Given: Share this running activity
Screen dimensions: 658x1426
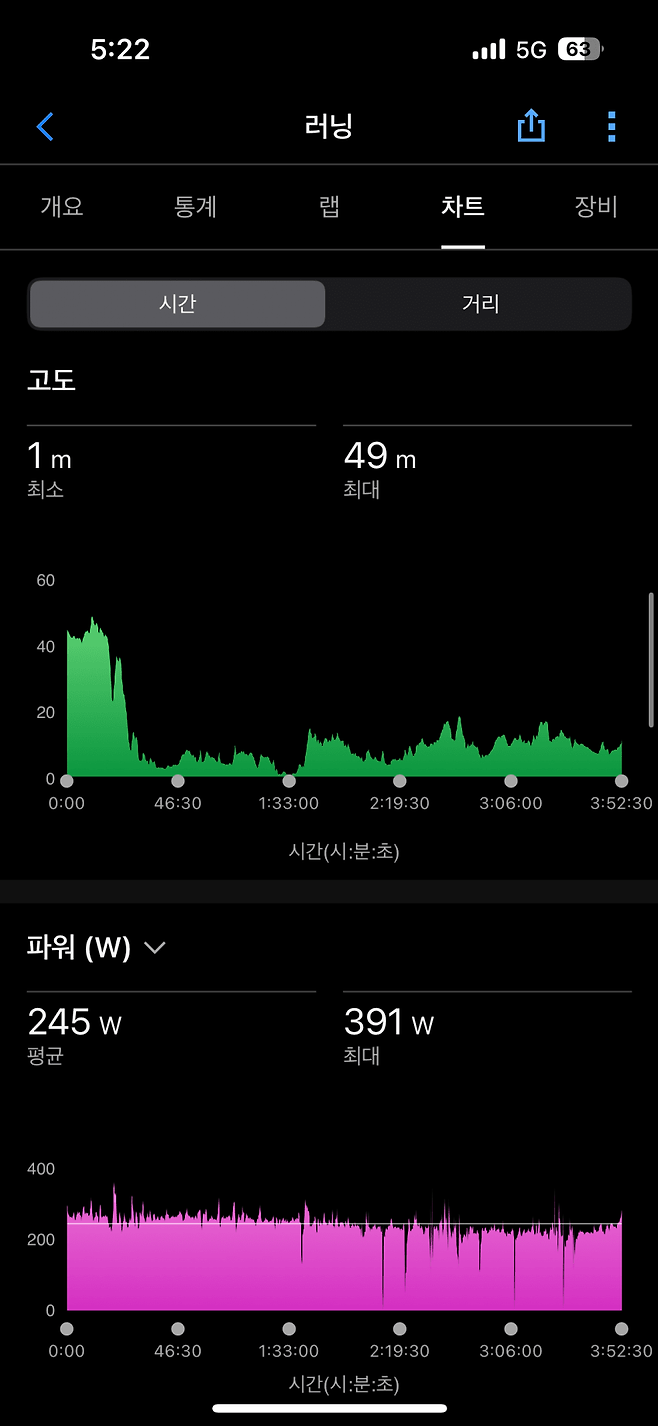Looking at the screenshot, I should tap(531, 126).
